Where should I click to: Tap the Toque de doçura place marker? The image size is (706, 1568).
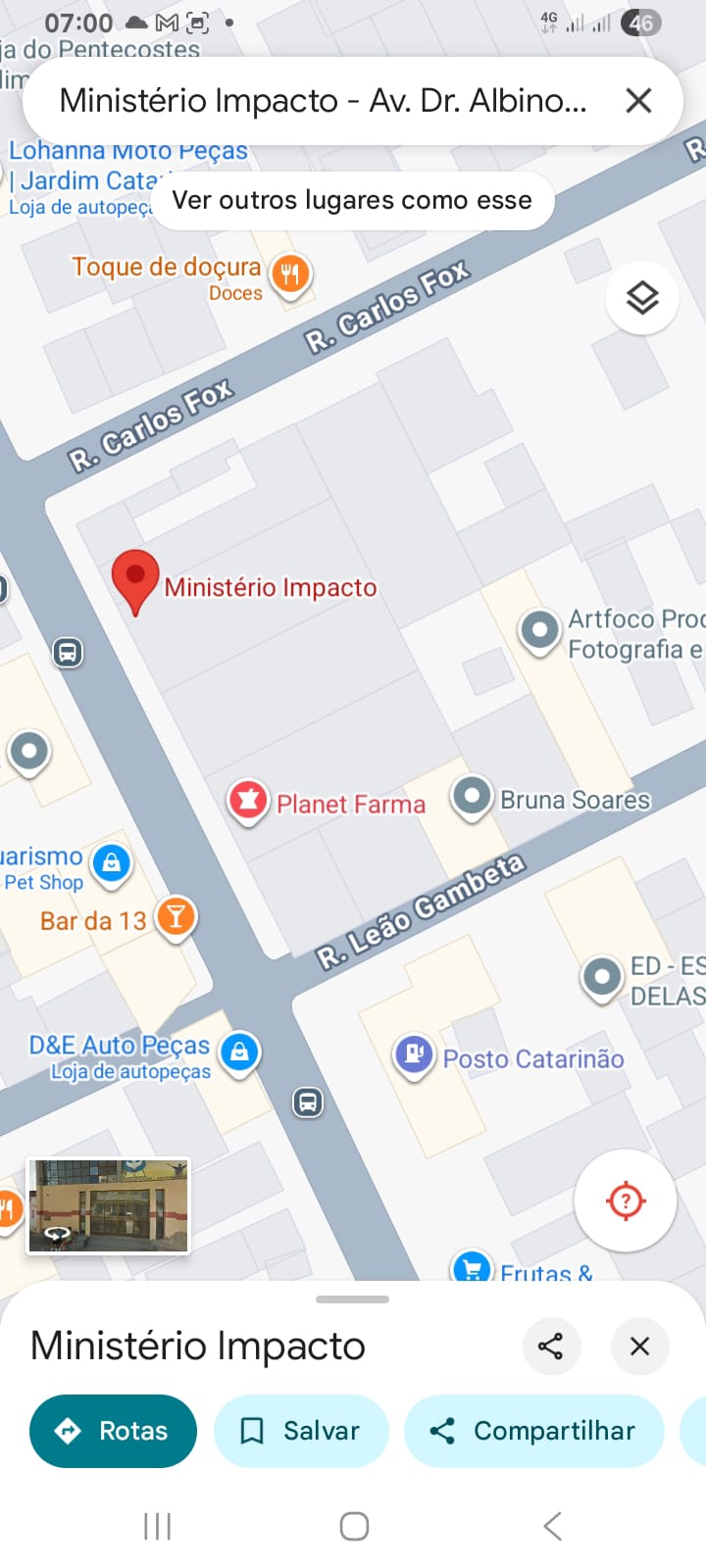coord(289,274)
